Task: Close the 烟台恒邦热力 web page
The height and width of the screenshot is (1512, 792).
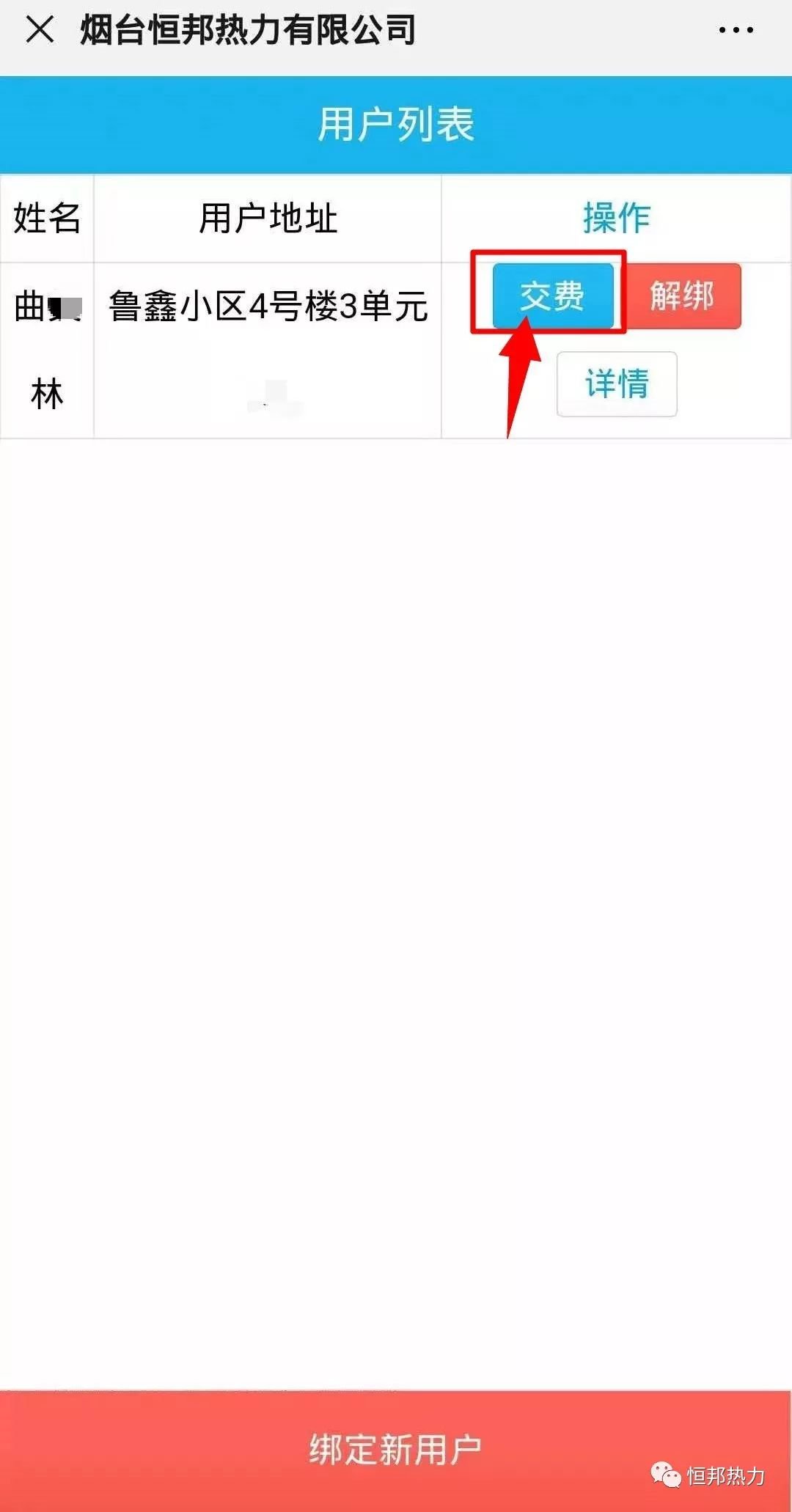Action: point(40,30)
